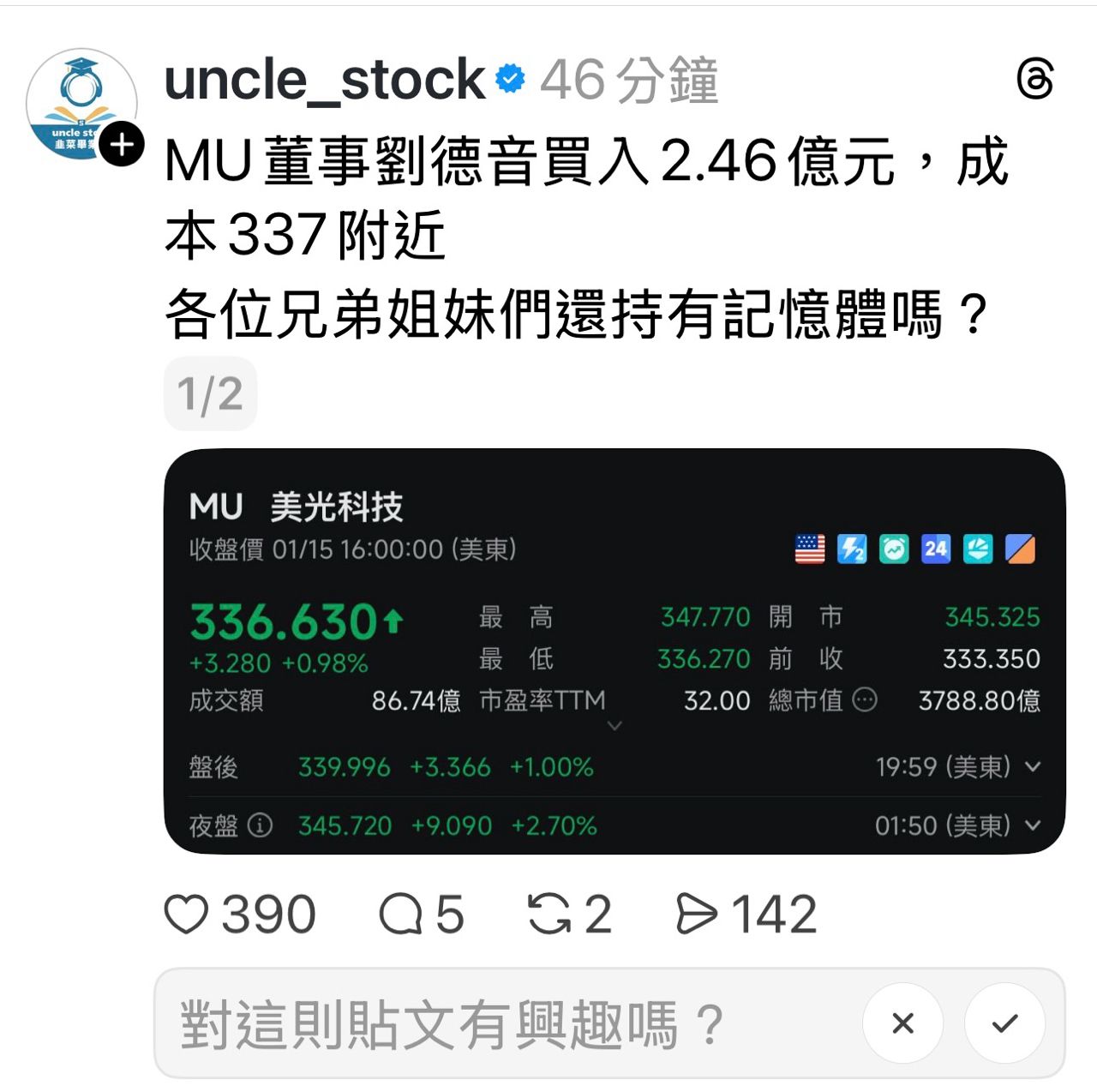The height and width of the screenshot is (1092, 1097).
Task: Tap the 1/2 thread page indicator
Action: tap(210, 394)
